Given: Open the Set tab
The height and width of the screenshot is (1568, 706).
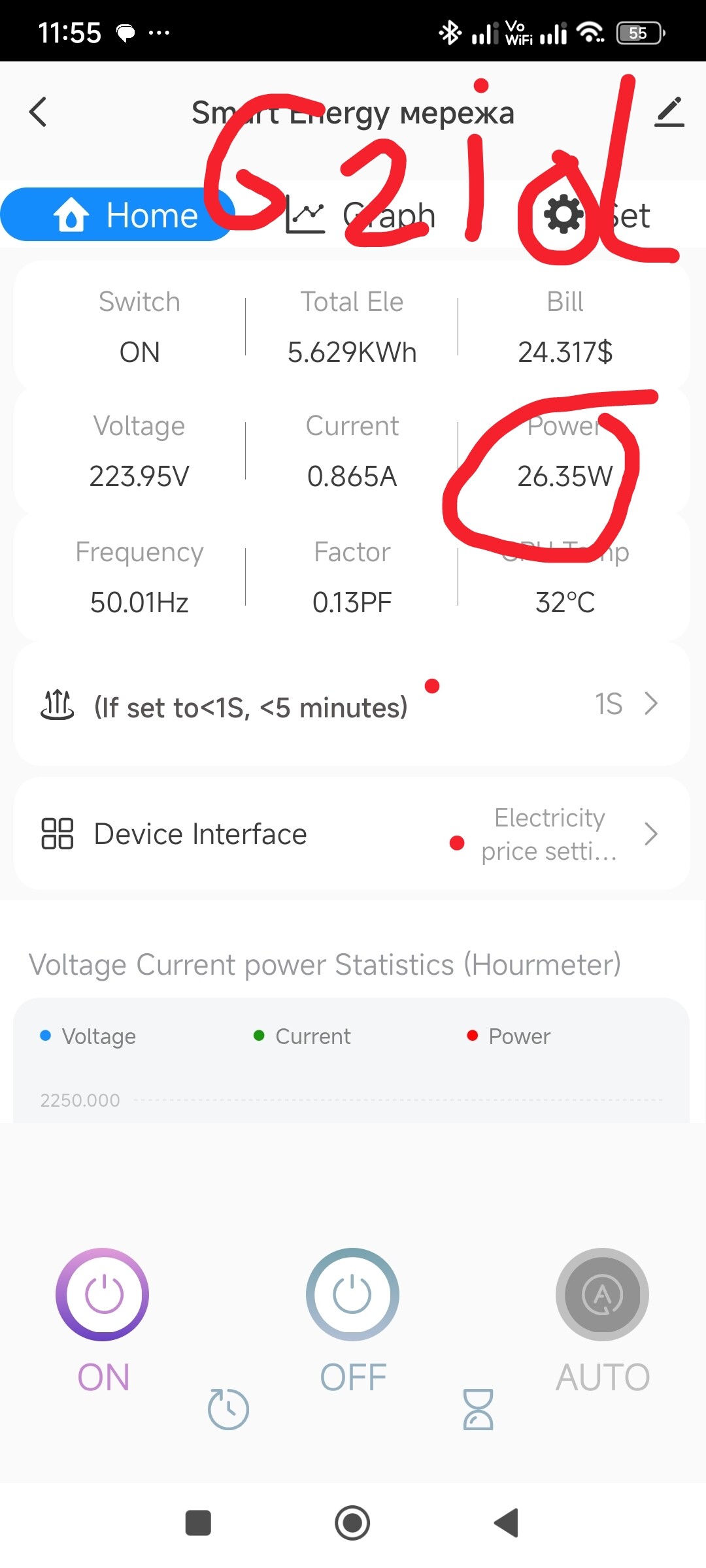Looking at the screenshot, I should coord(596,216).
